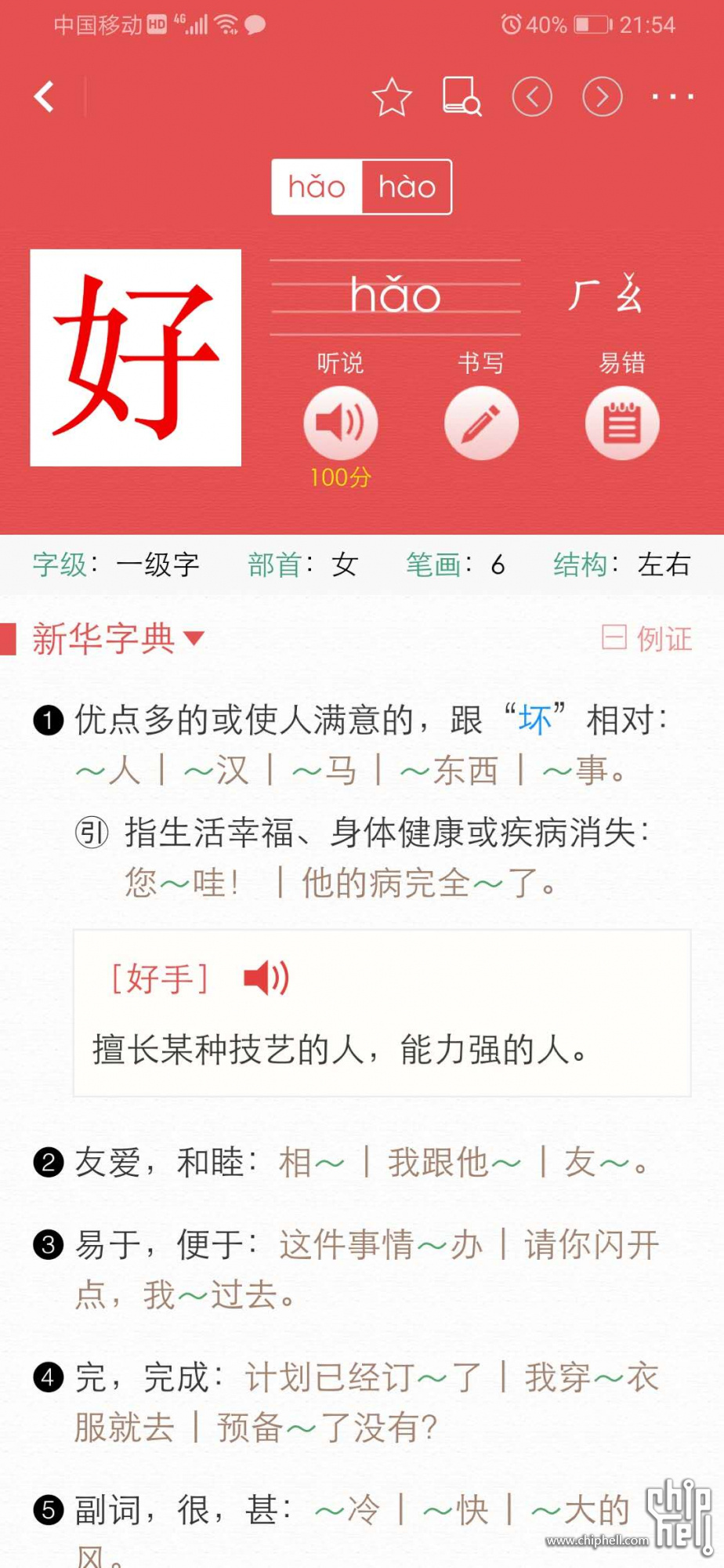Go to the next entry with the right arrow
Viewport: 724px width, 1568px height.
point(602,97)
